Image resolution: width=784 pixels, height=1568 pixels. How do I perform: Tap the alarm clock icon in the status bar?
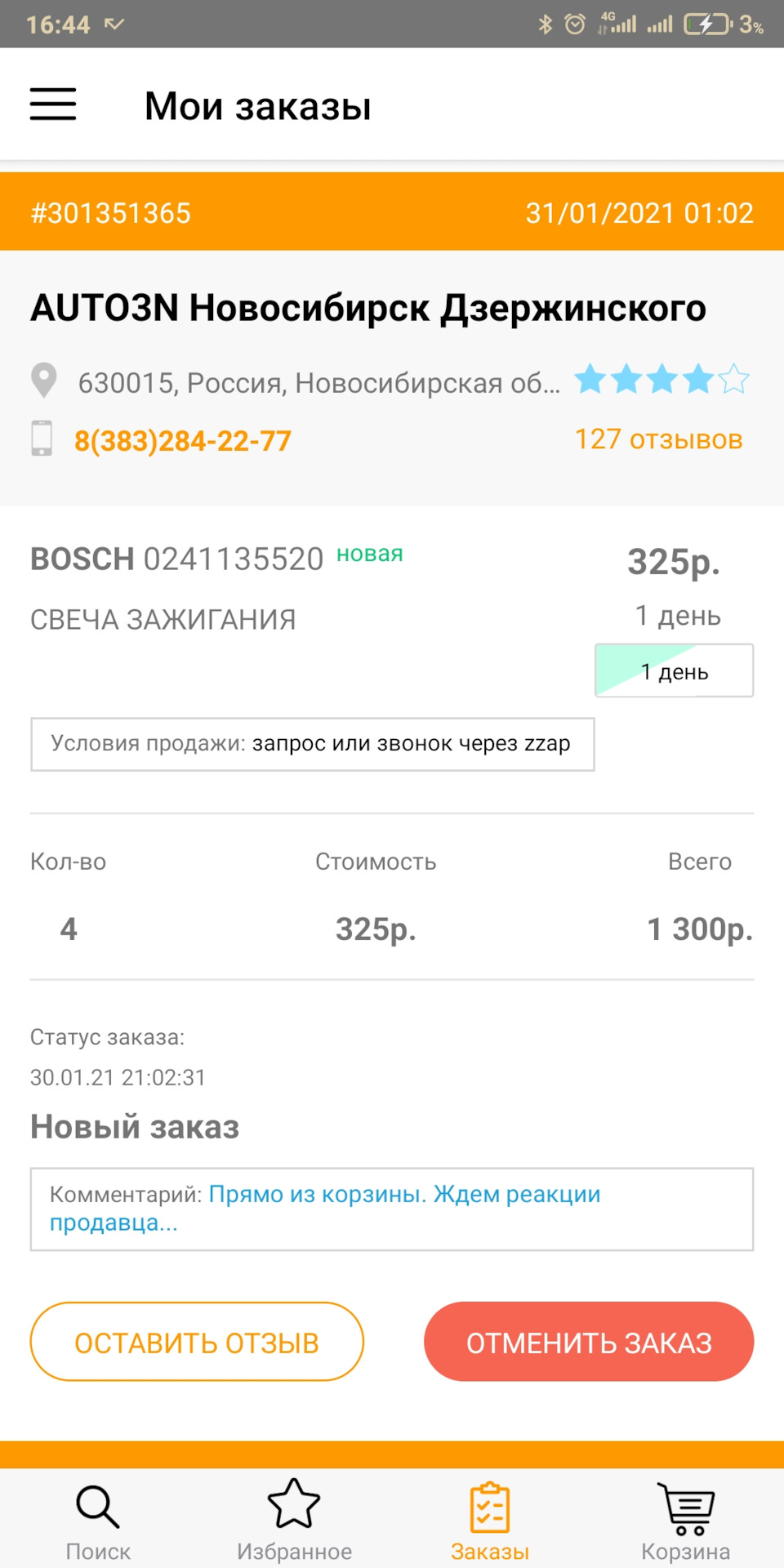[x=575, y=24]
